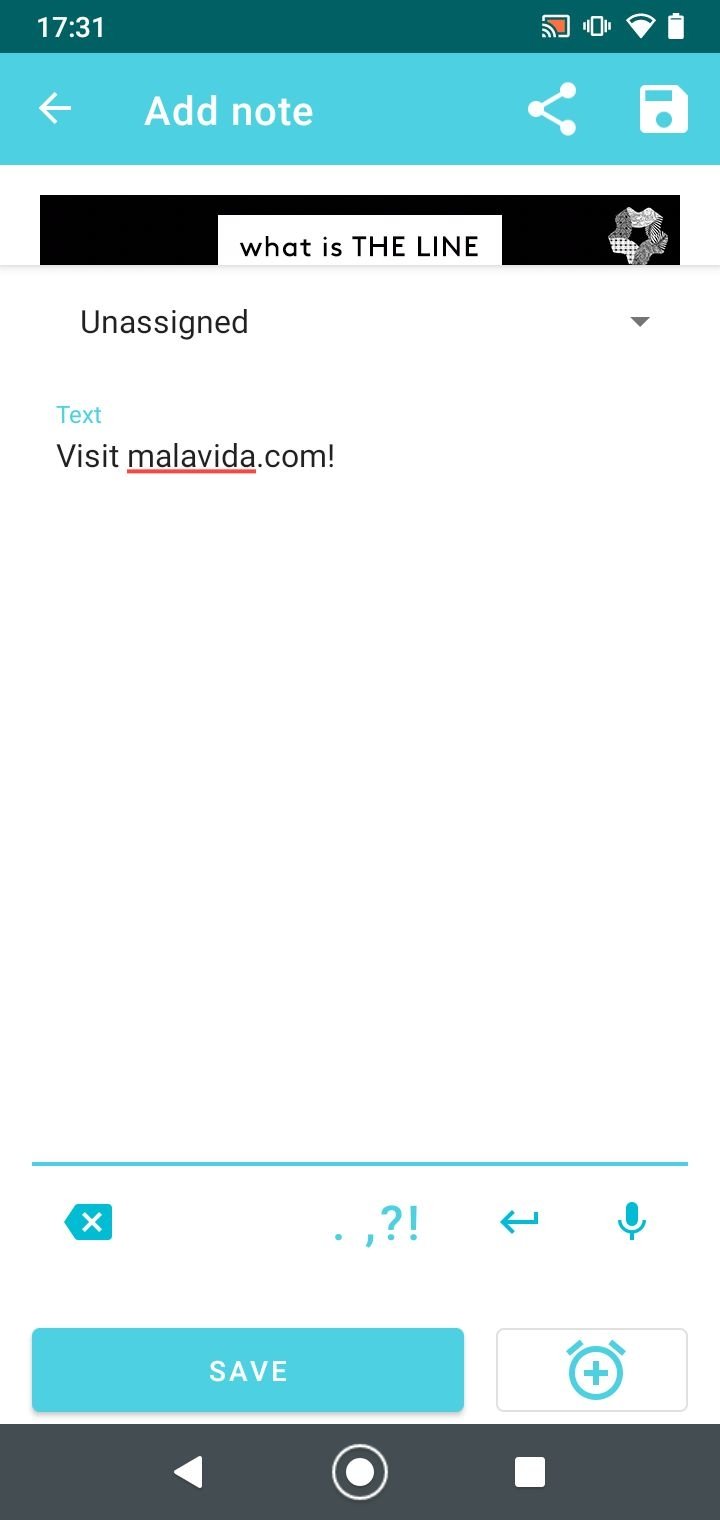
Task: Start voice input with the microphone
Action: [x=631, y=1221]
